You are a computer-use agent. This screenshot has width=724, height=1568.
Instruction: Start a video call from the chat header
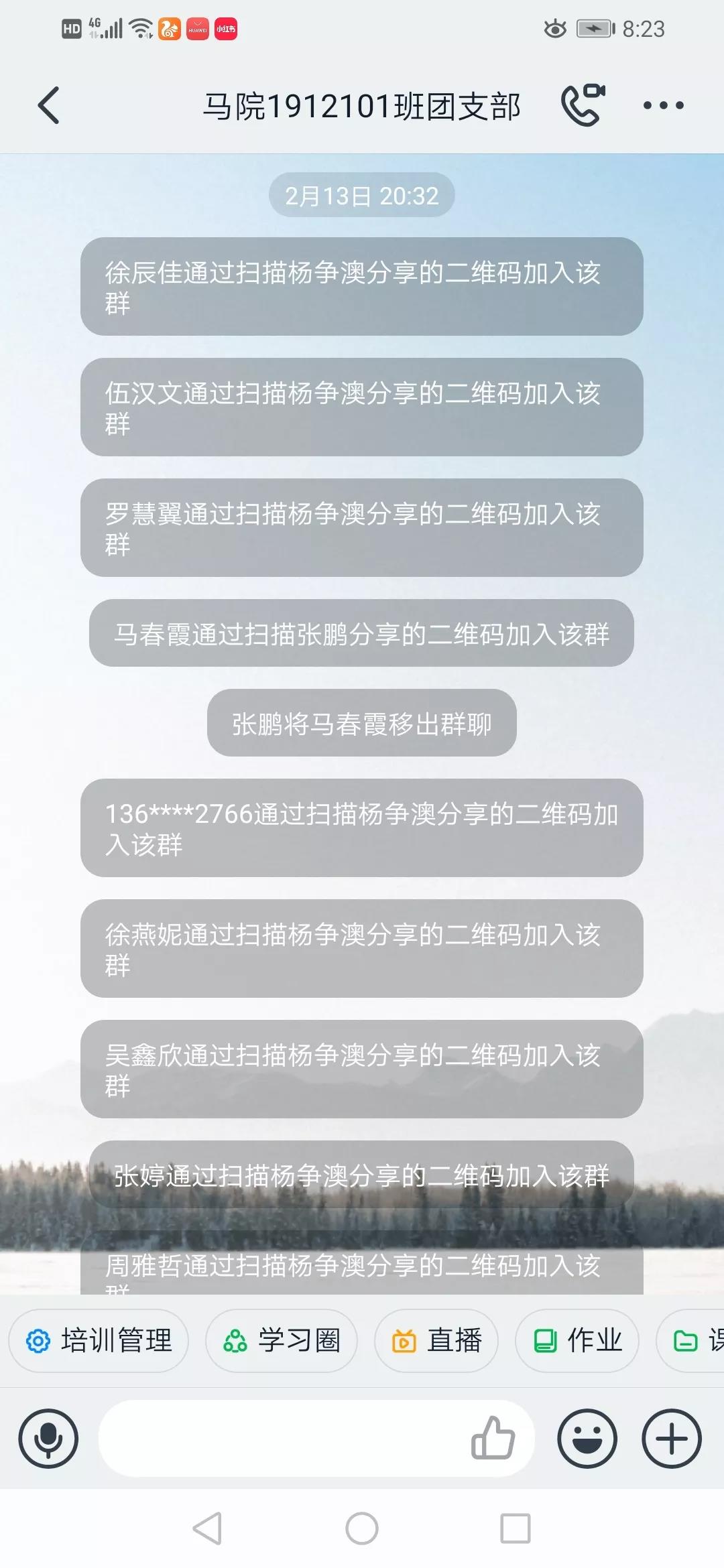(x=583, y=105)
